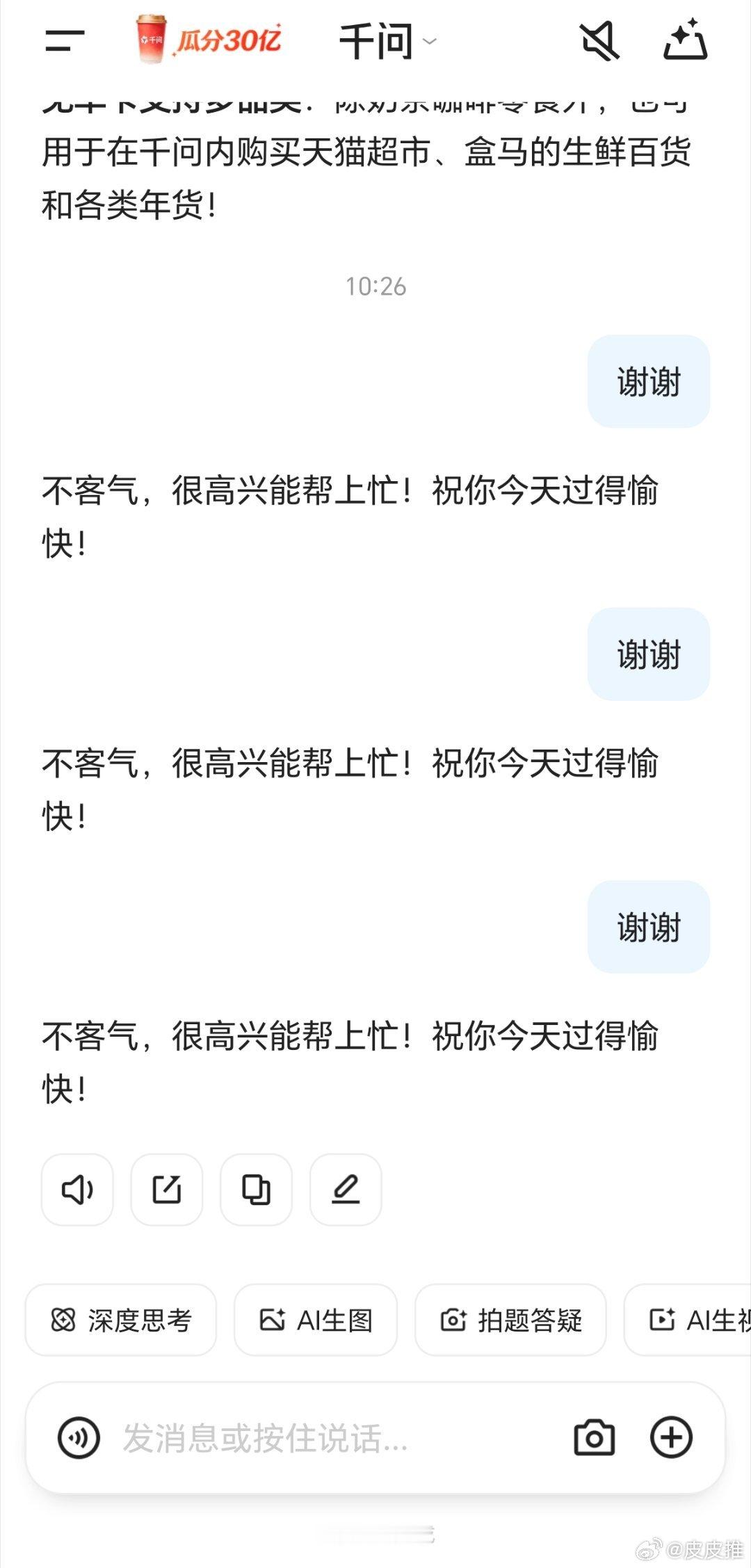This screenshot has width=751, height=1568.
Task: Click the AI生图 image generation icon
Action: click(316, 1320)
